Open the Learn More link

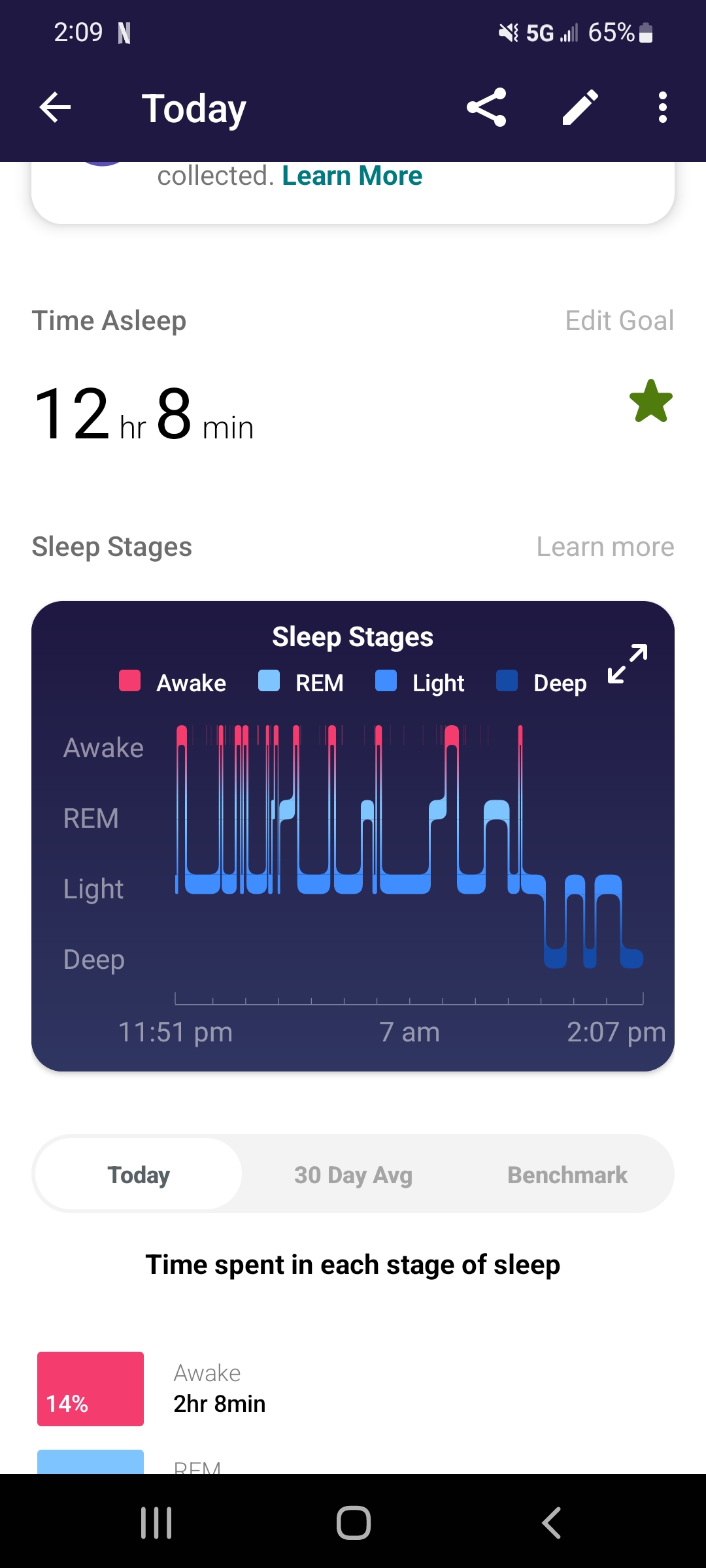352,176
